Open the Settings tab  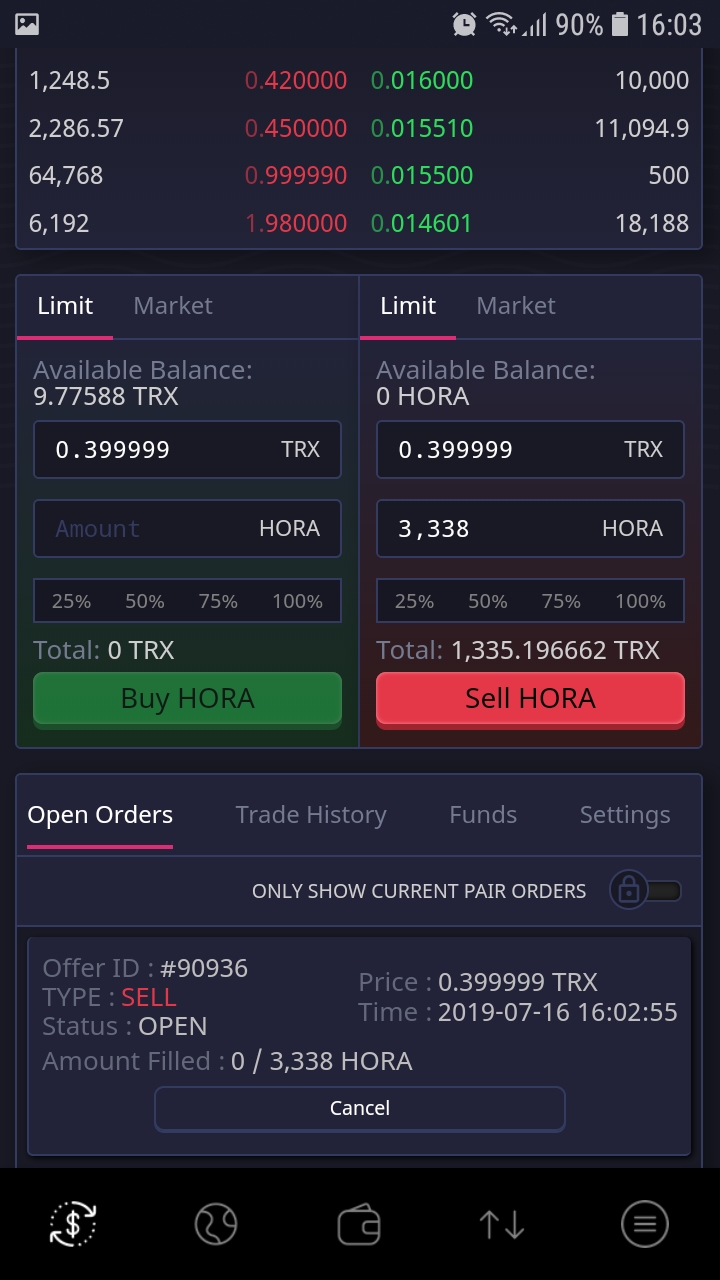(625, 815)
